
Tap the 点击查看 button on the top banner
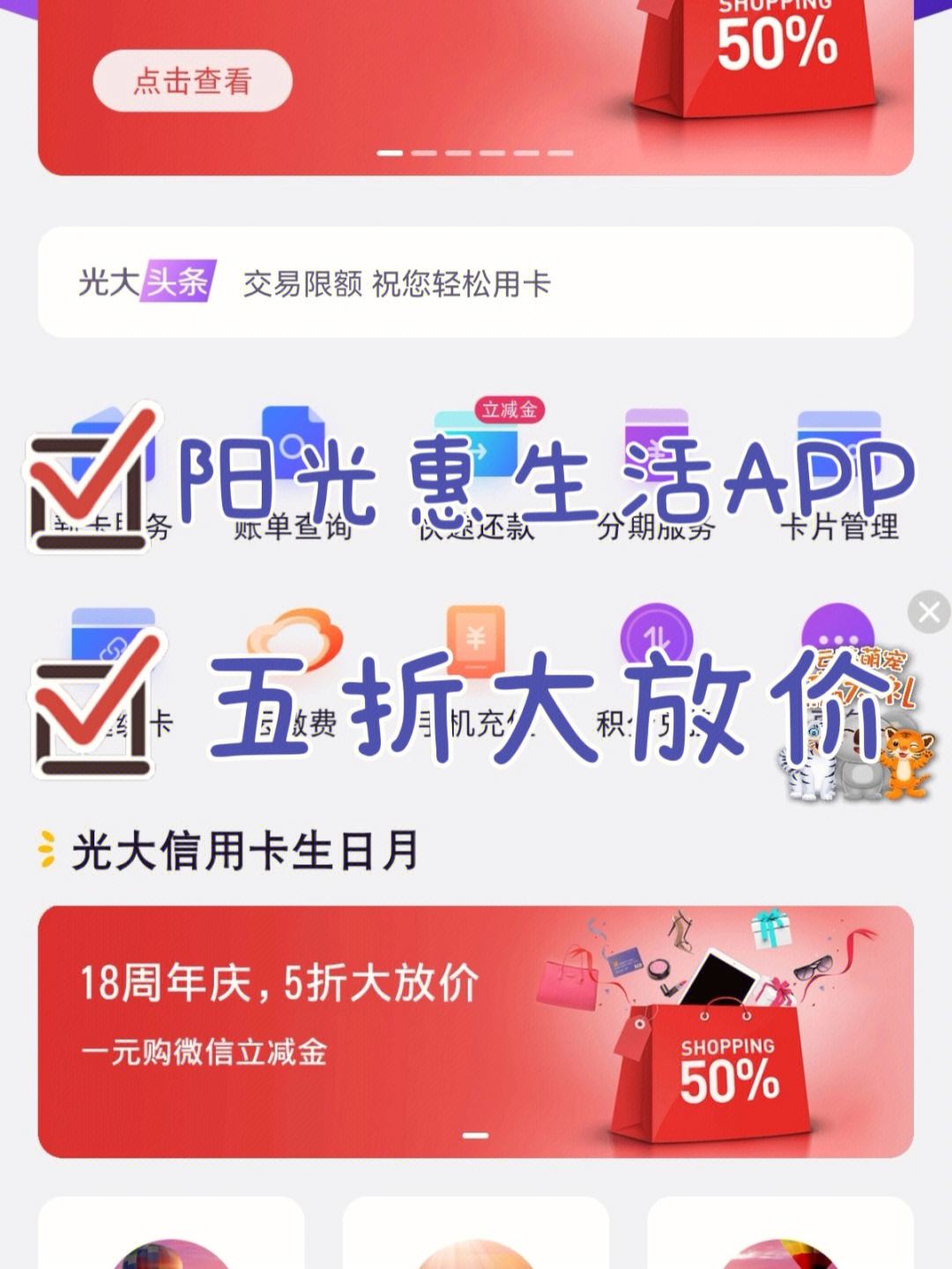click(192, 81)
